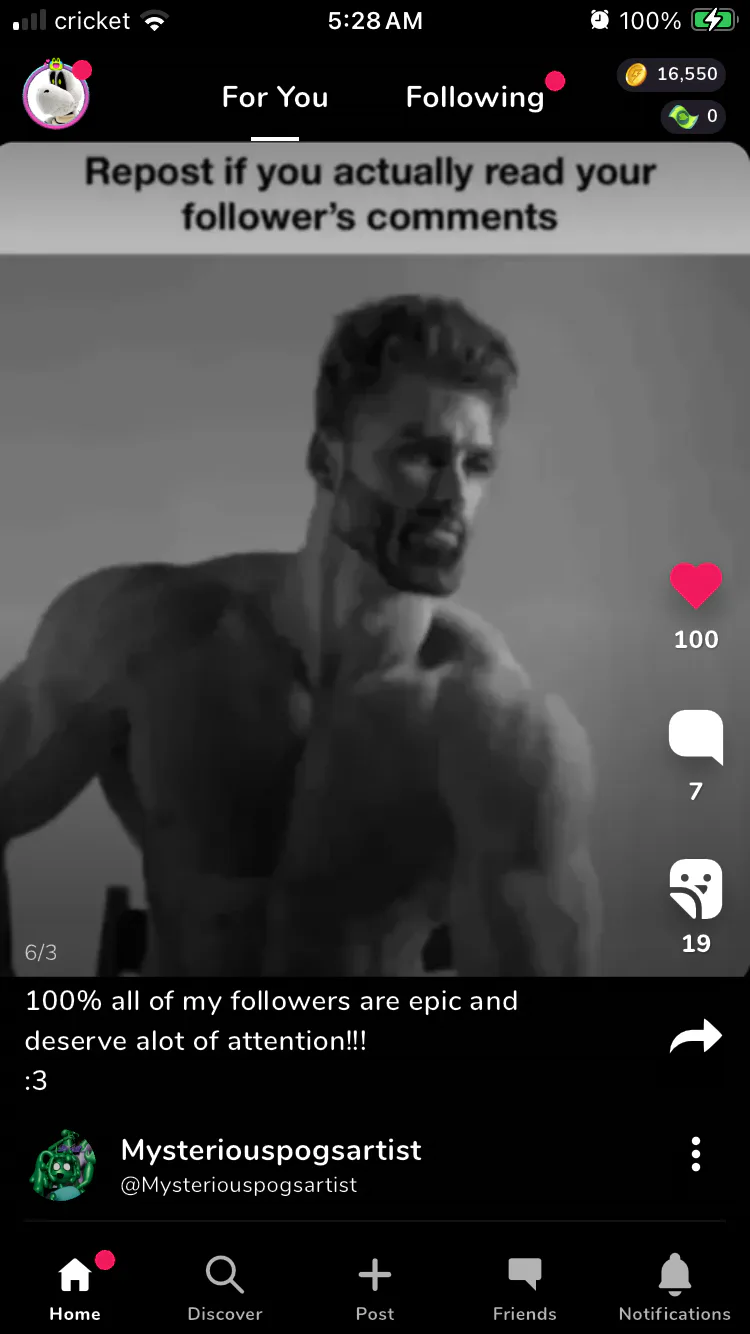Viewport: 750px width, 1334px height.
Task: Share this post with the arrow
Action: tap(695, 1037)
